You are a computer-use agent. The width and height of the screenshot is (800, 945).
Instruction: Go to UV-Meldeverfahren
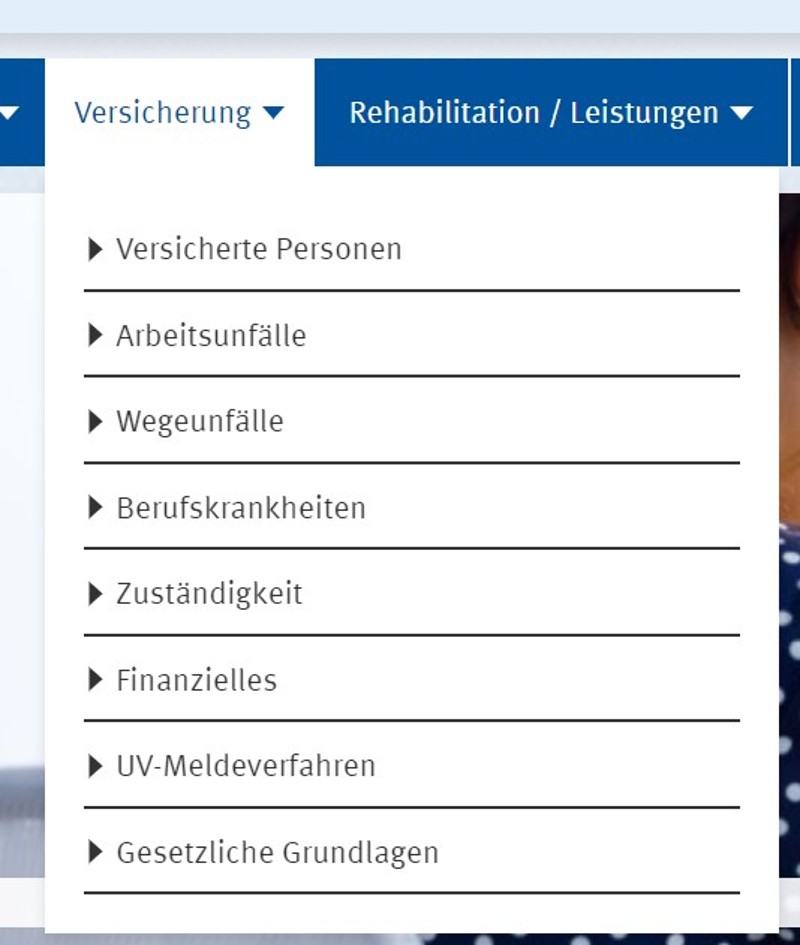coord(245,766)
